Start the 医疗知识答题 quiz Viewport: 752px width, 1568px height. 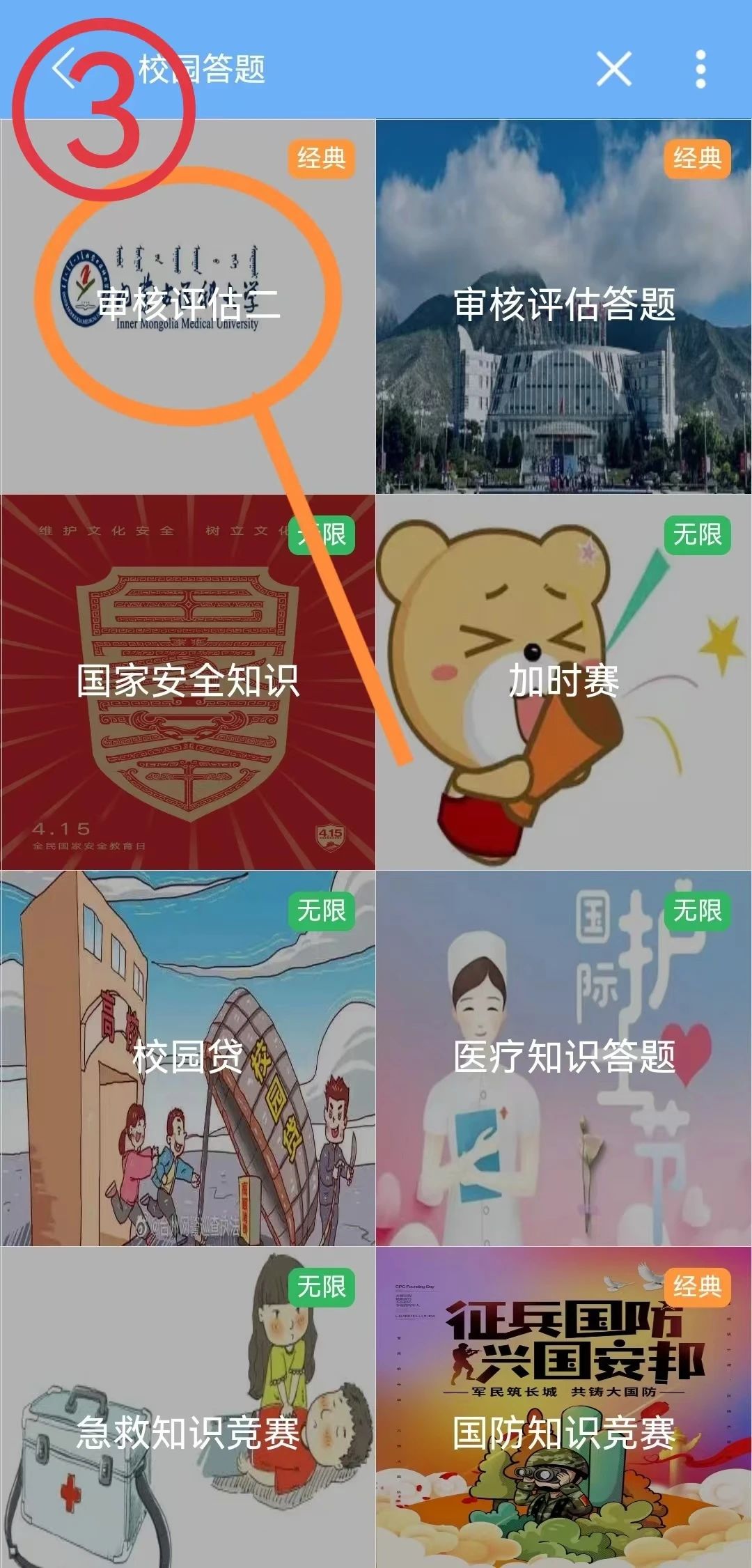click(564, 1058)
